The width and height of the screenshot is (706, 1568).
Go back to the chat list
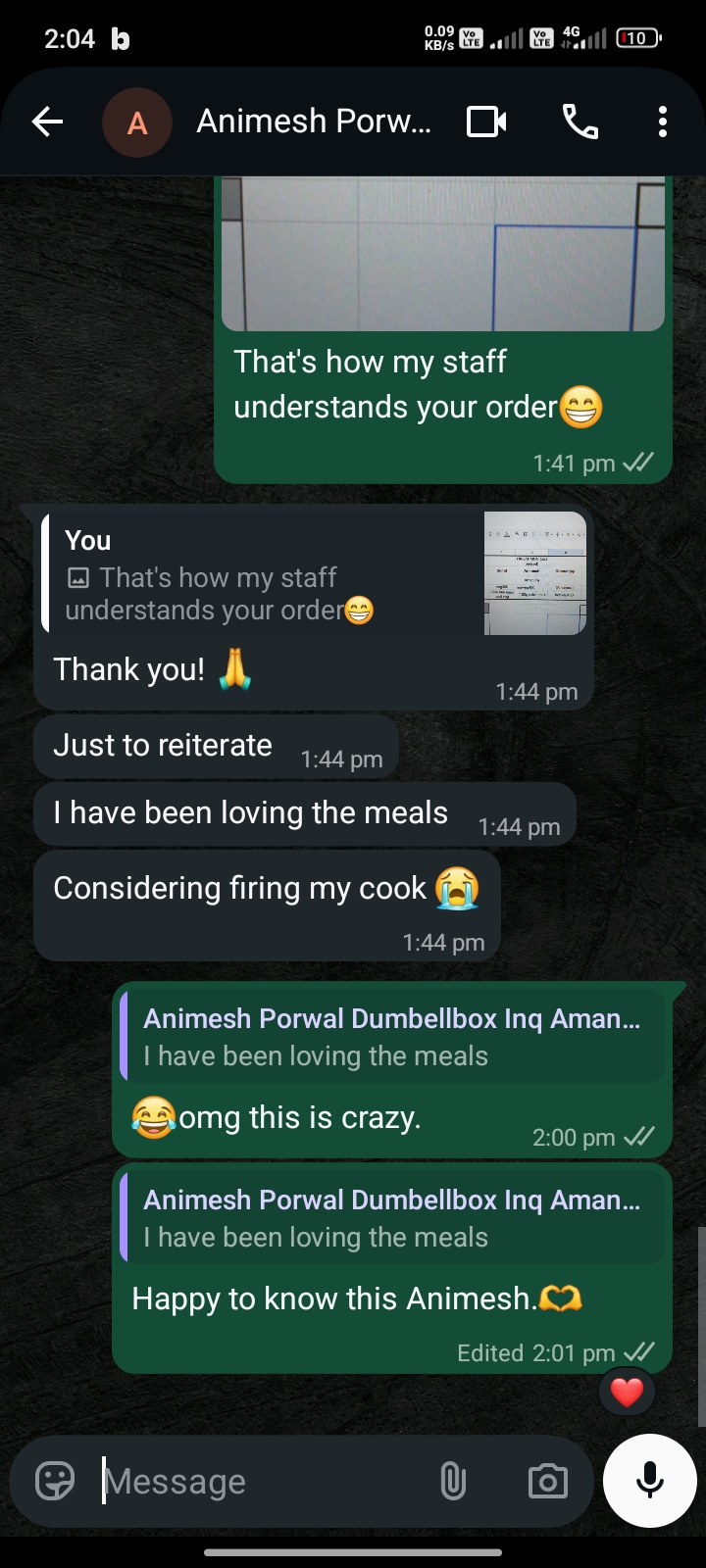point(47,122)
